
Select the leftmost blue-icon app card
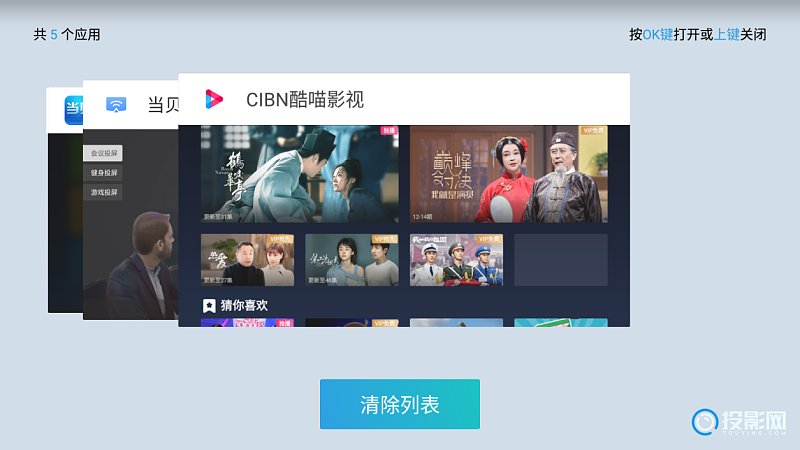[64, 200]
